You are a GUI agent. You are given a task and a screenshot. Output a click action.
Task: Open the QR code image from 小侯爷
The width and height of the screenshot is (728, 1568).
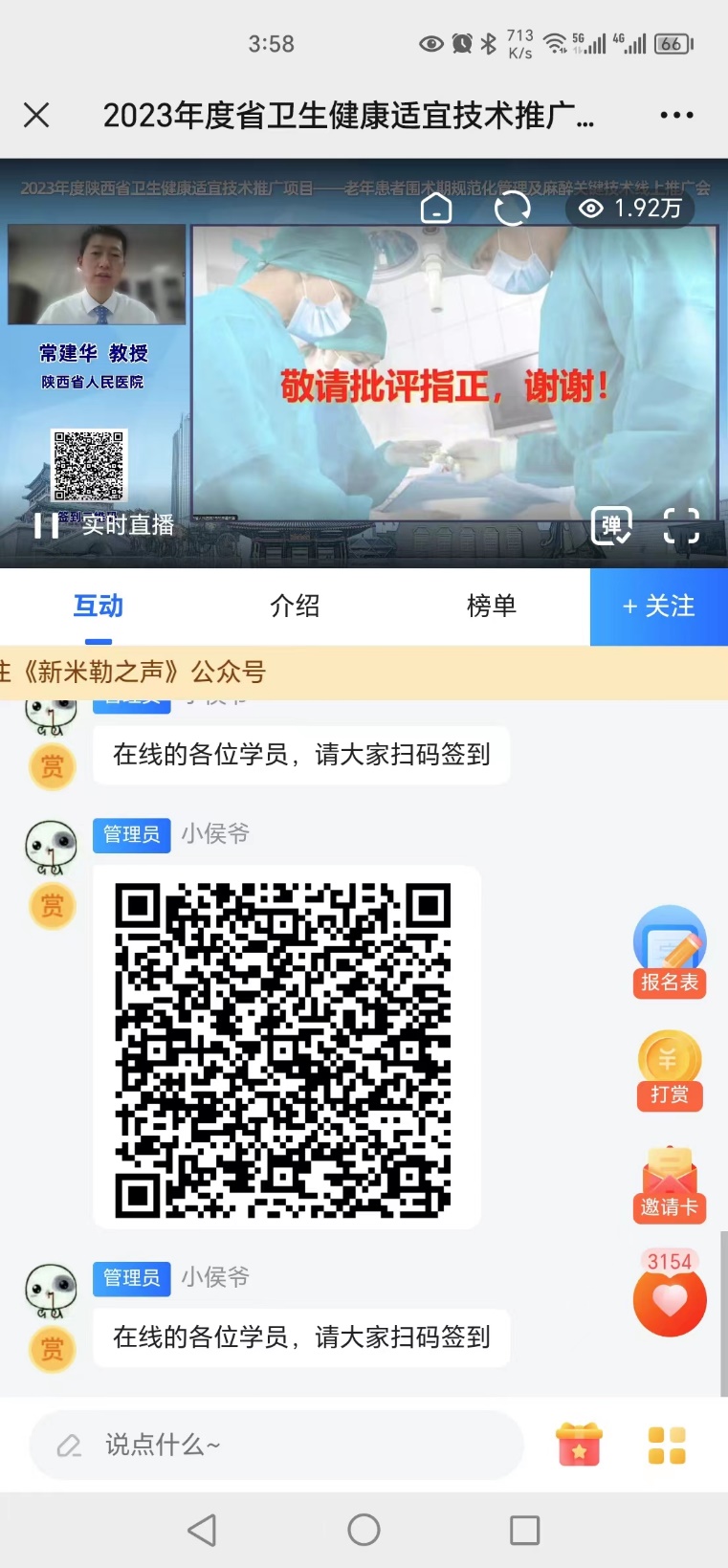coord(284,1048)
